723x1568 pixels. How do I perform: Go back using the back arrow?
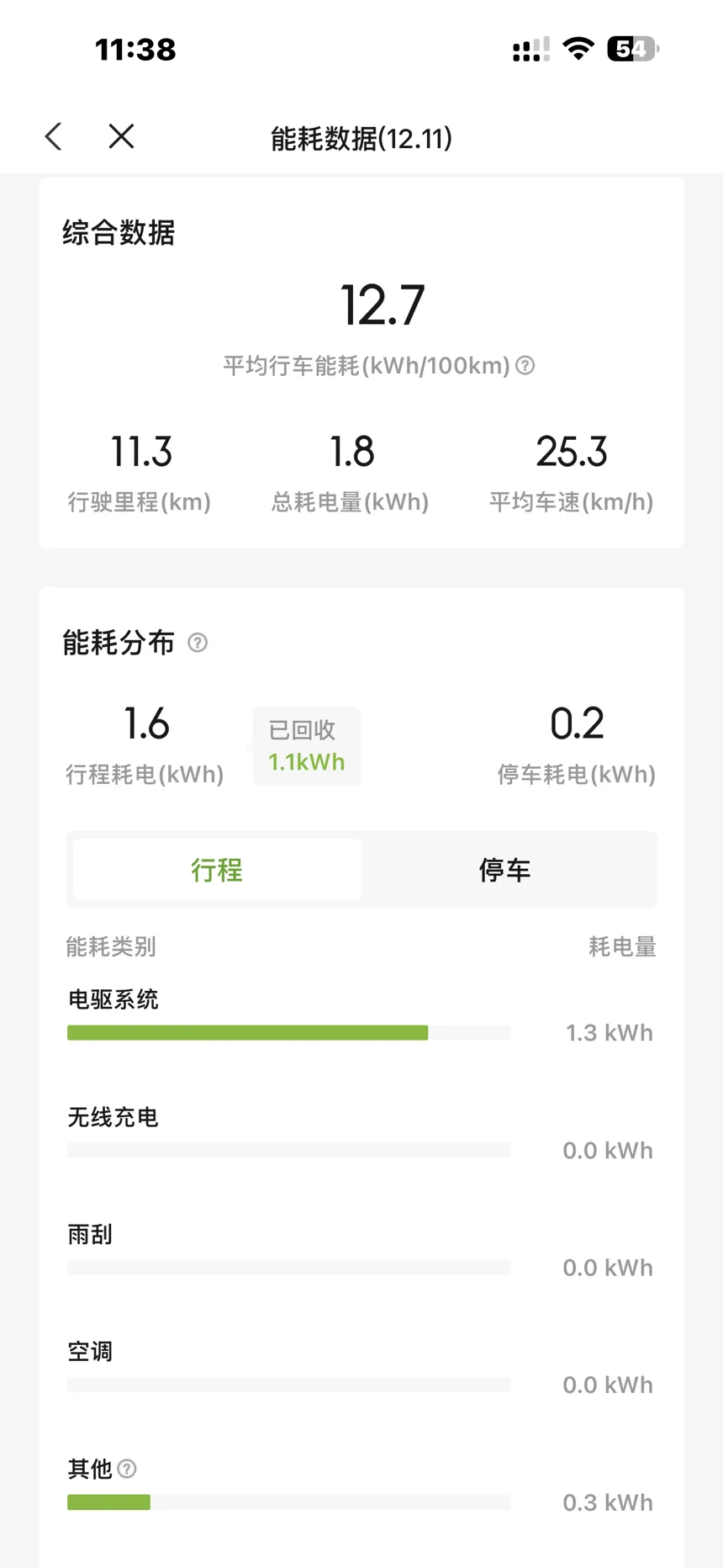coord(54,136)
